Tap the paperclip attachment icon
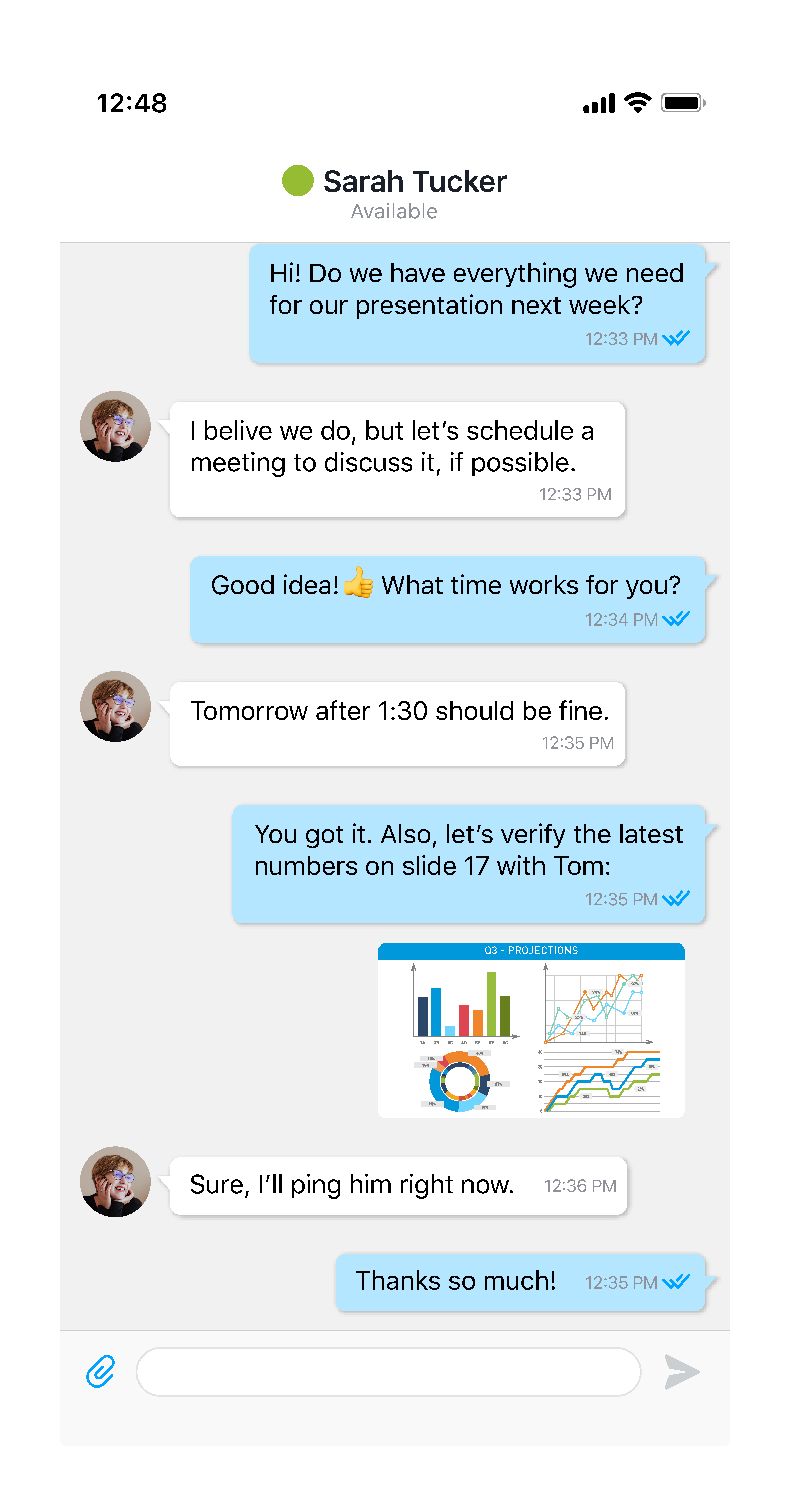Image resolution: width=789 pixels, height=1512 pixels. [x=100, y=1371]
